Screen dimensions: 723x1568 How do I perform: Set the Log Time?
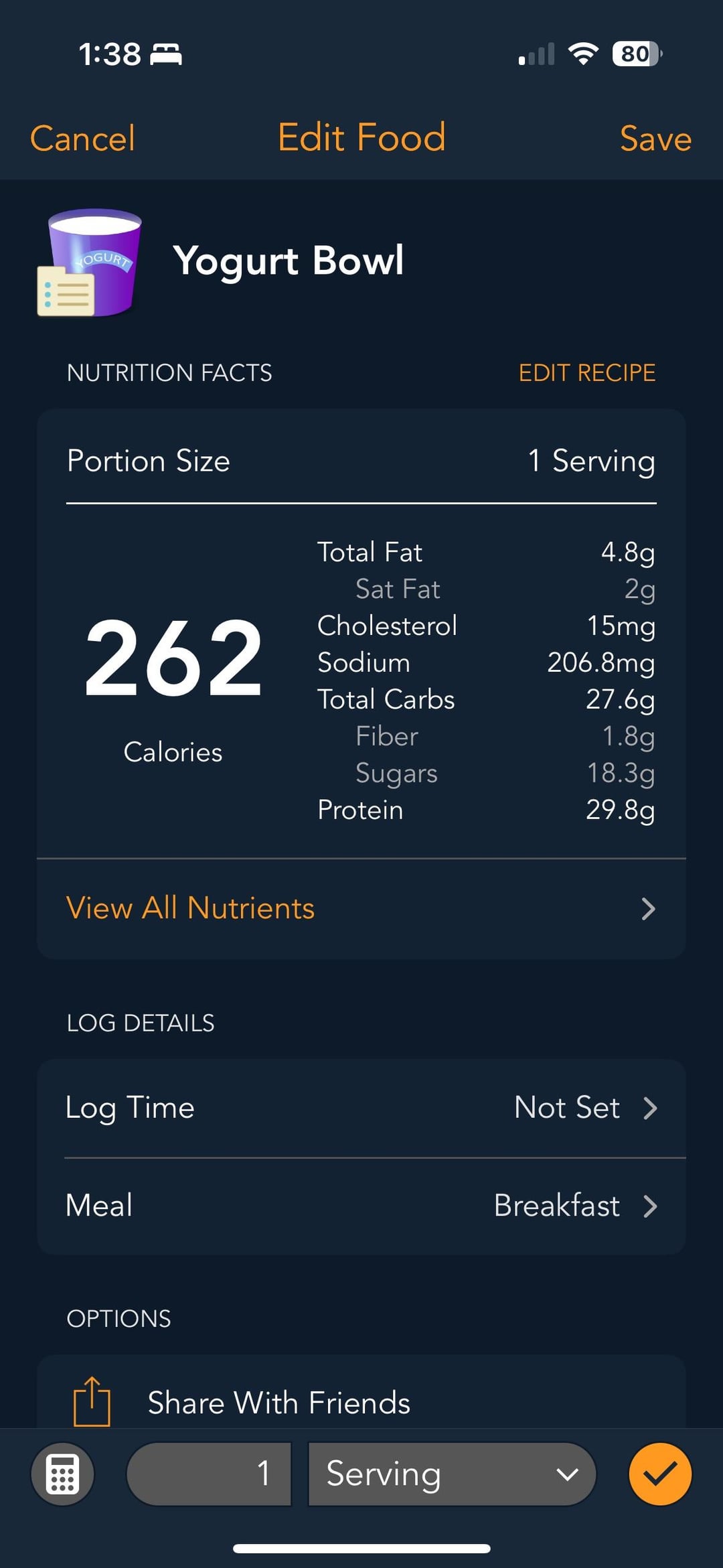361,1108
